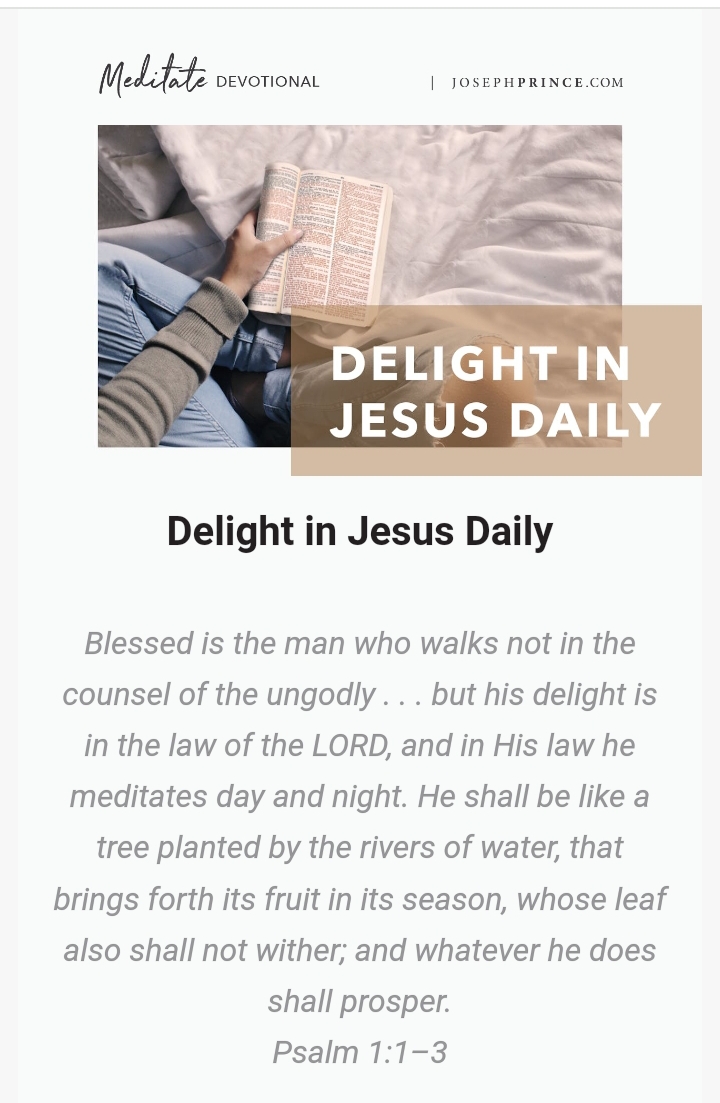Image resolution: width=720 pixels, height=1103 pixels.
Task: Open the JOSEPHPRINCE.COM link
Action: tap(537, 83)
